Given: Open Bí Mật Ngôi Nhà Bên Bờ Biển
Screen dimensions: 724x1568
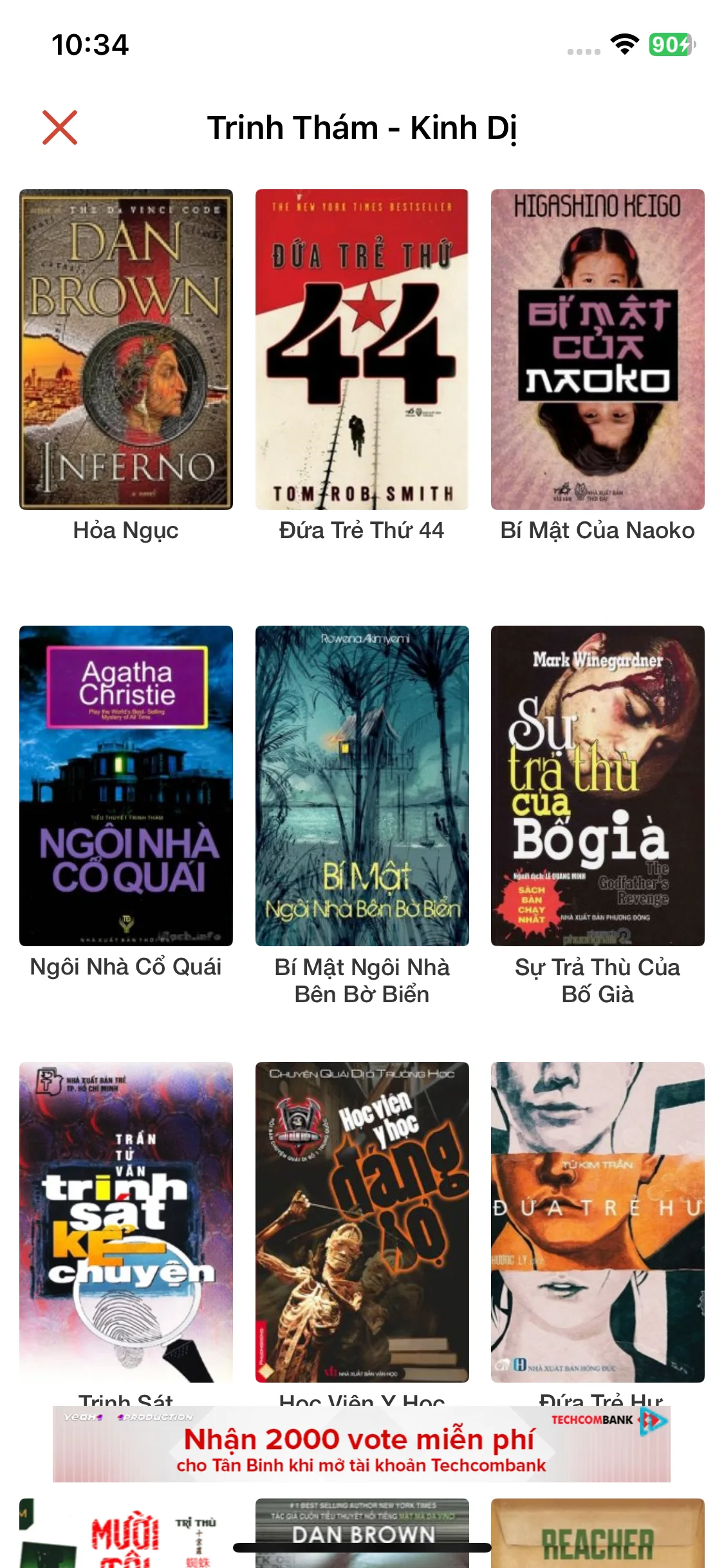Looking at the screenshot, I should tap(362, 785).
